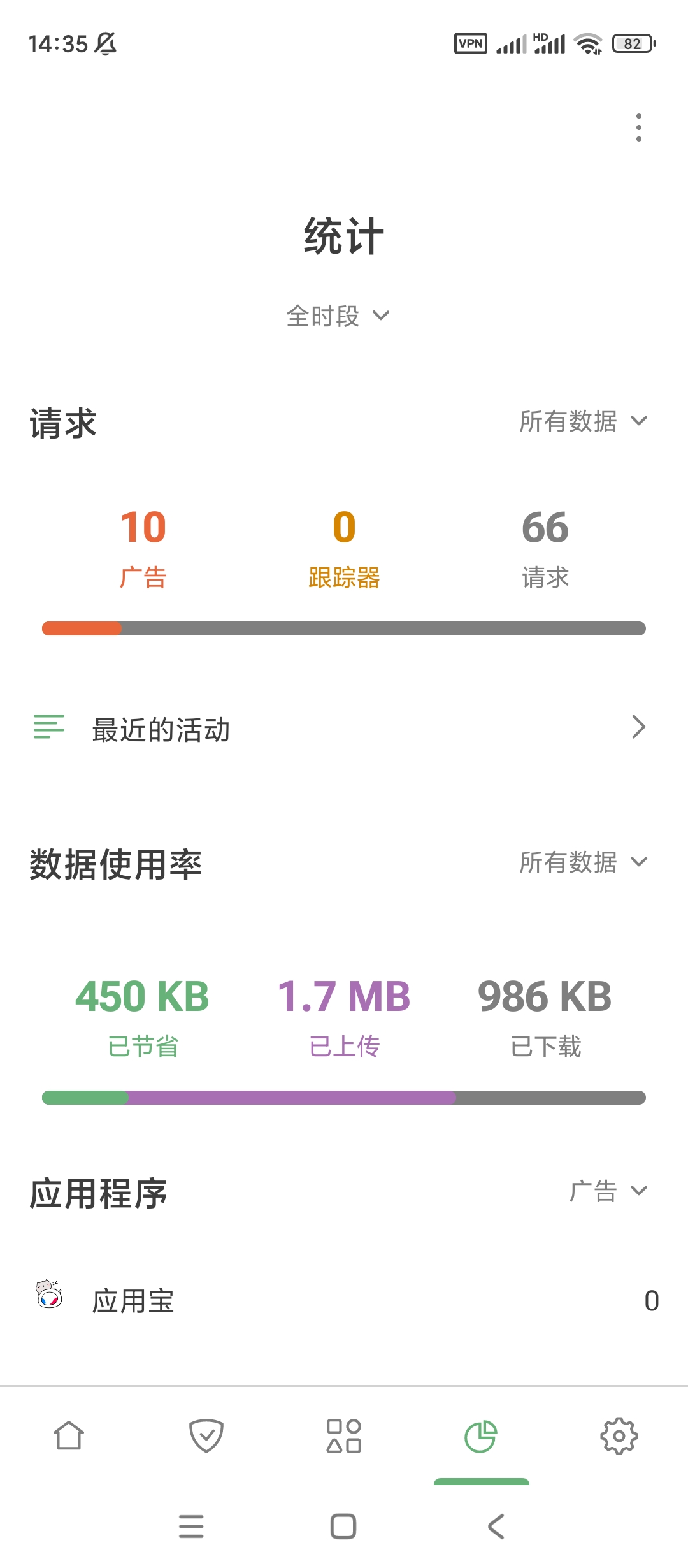Open 所有数据 filter in 数据使用率 section
The height and width of the screenshot is (1568, 688).
tap(583, 862)
